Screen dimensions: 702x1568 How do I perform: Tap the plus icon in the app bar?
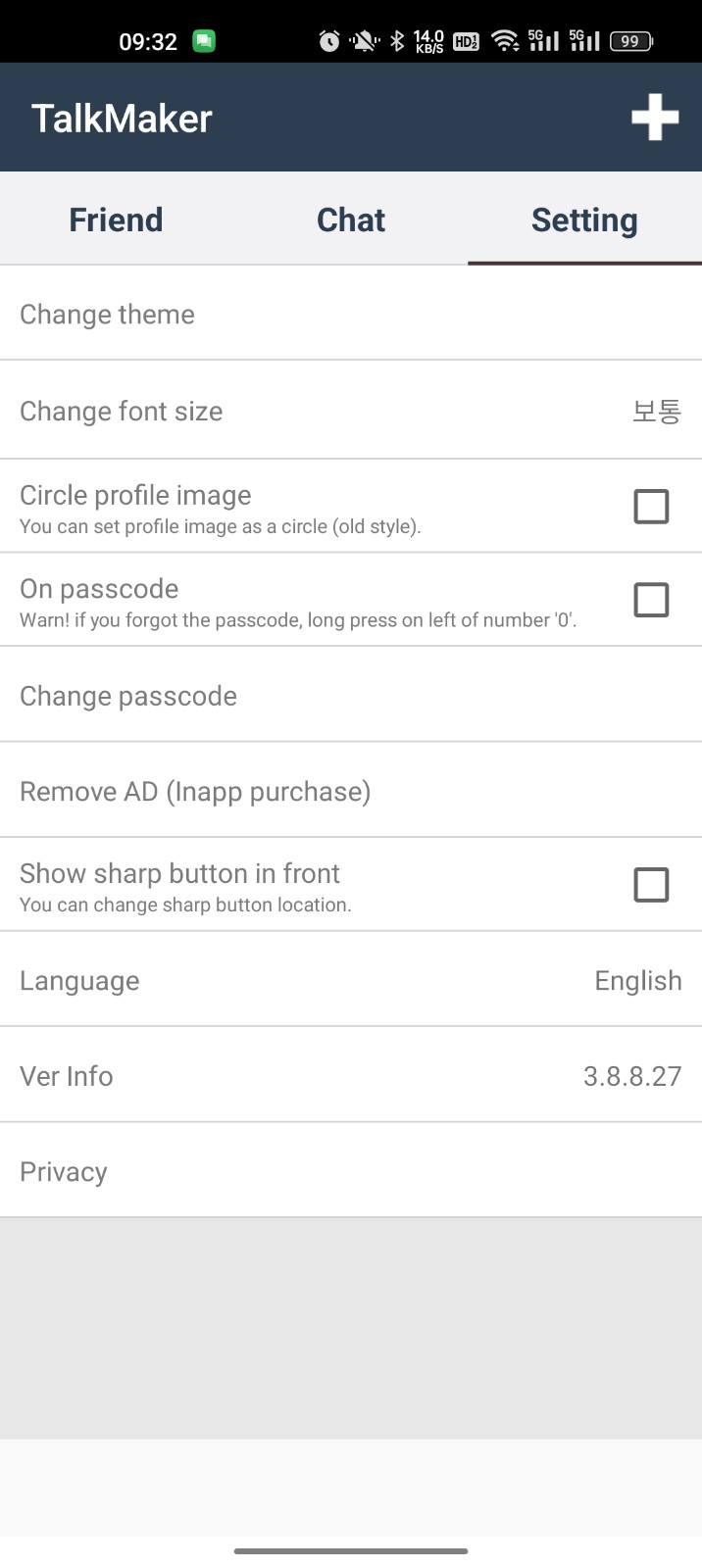point(655,118)
